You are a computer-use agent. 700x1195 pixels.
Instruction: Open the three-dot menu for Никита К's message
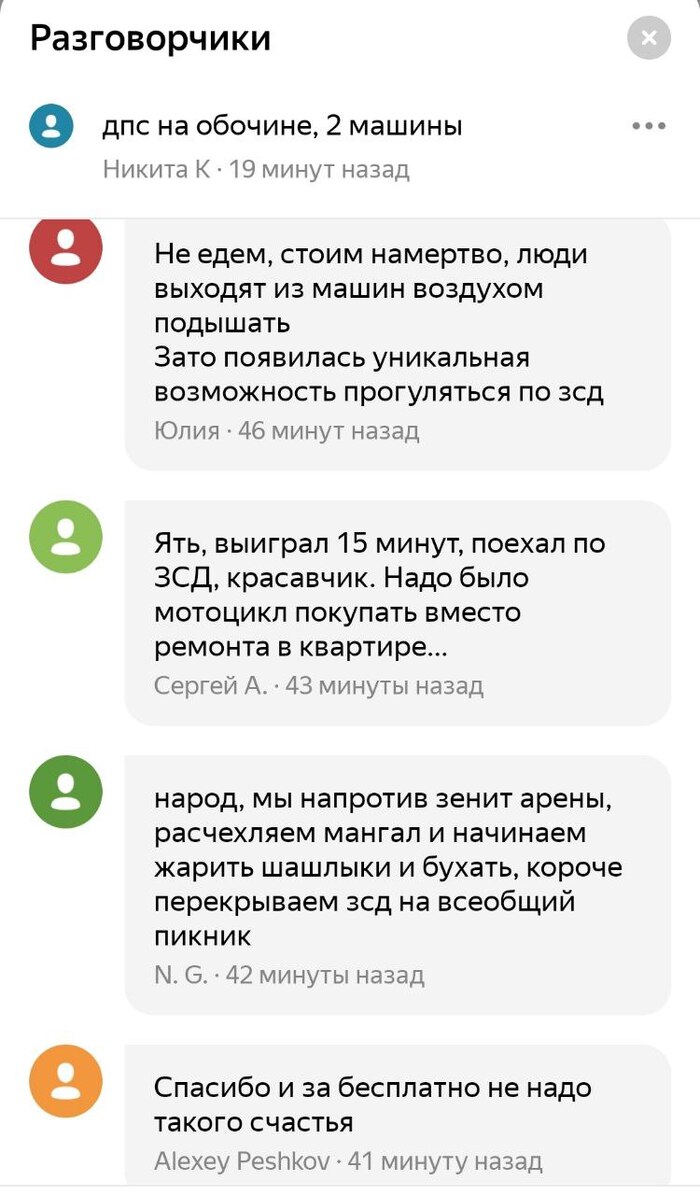pyautogui.click(x=649, y=126)
